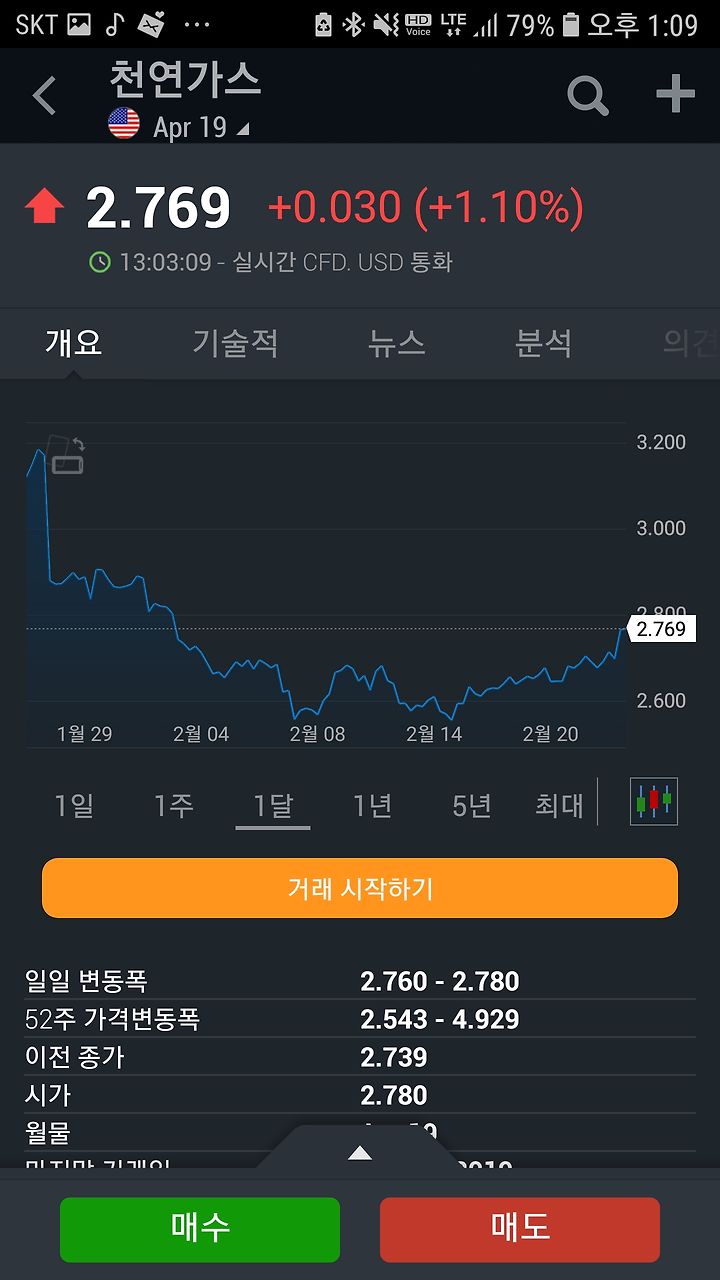Rotate chart to landscape view

click(67, 455)
